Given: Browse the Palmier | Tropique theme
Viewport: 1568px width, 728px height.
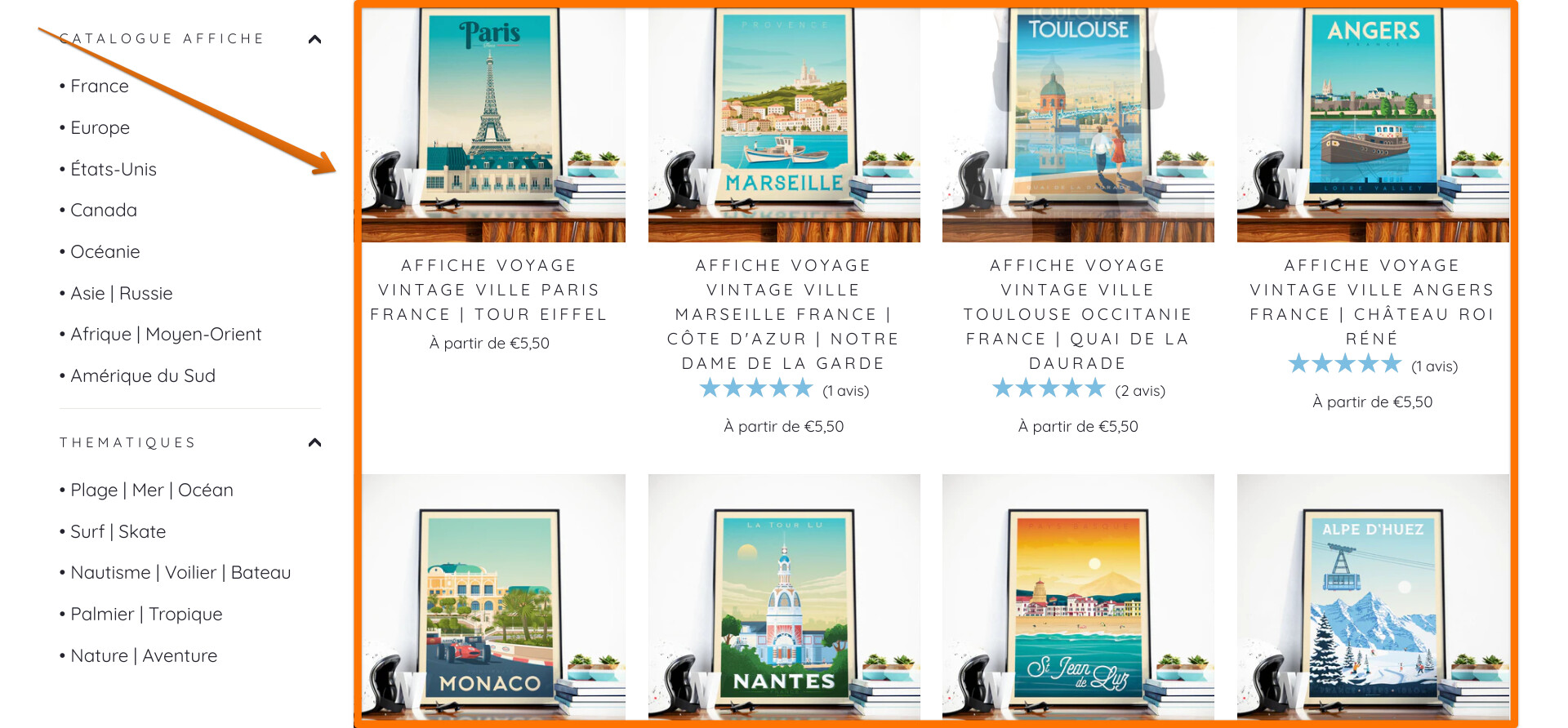Looking at the screenshot, I should 146,615.
